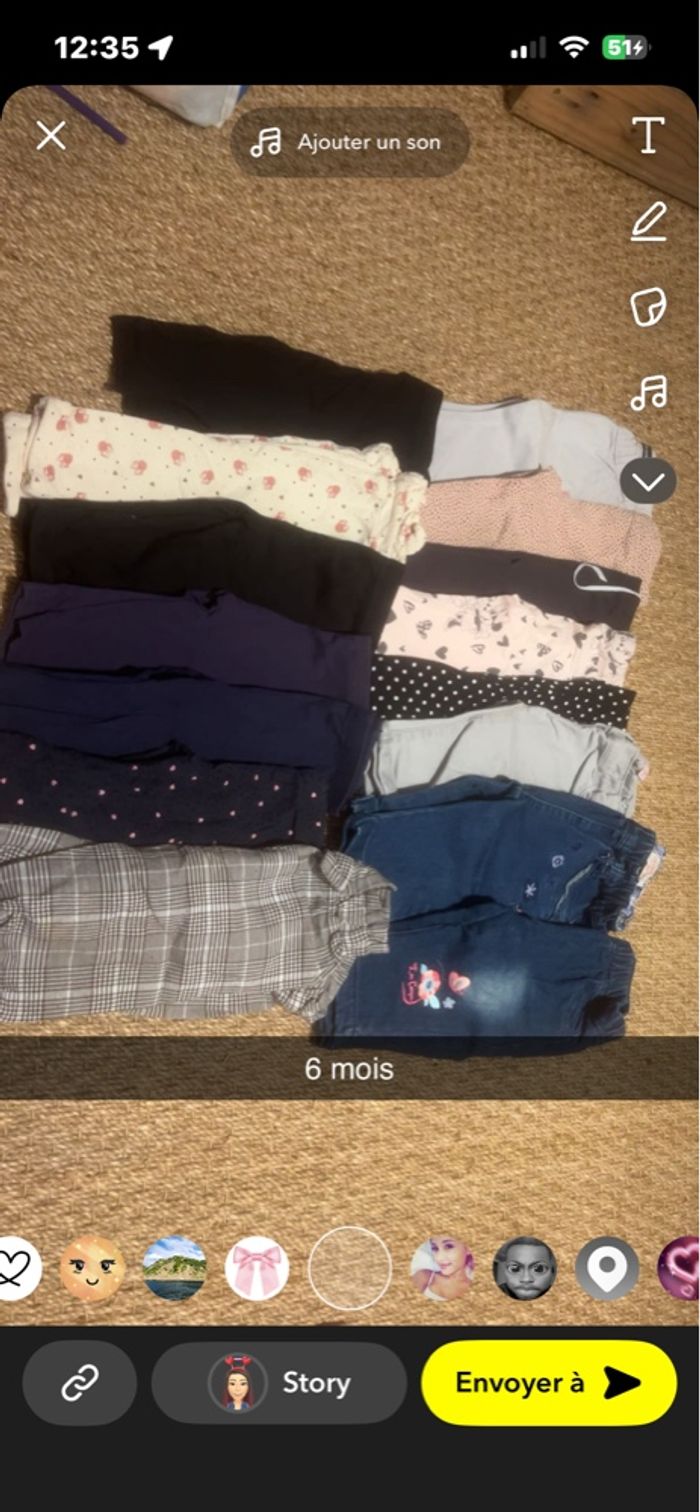Tap 'Ajouter un son' to add music
This screenshot has width=700, height=1512.
pos(350,142)
